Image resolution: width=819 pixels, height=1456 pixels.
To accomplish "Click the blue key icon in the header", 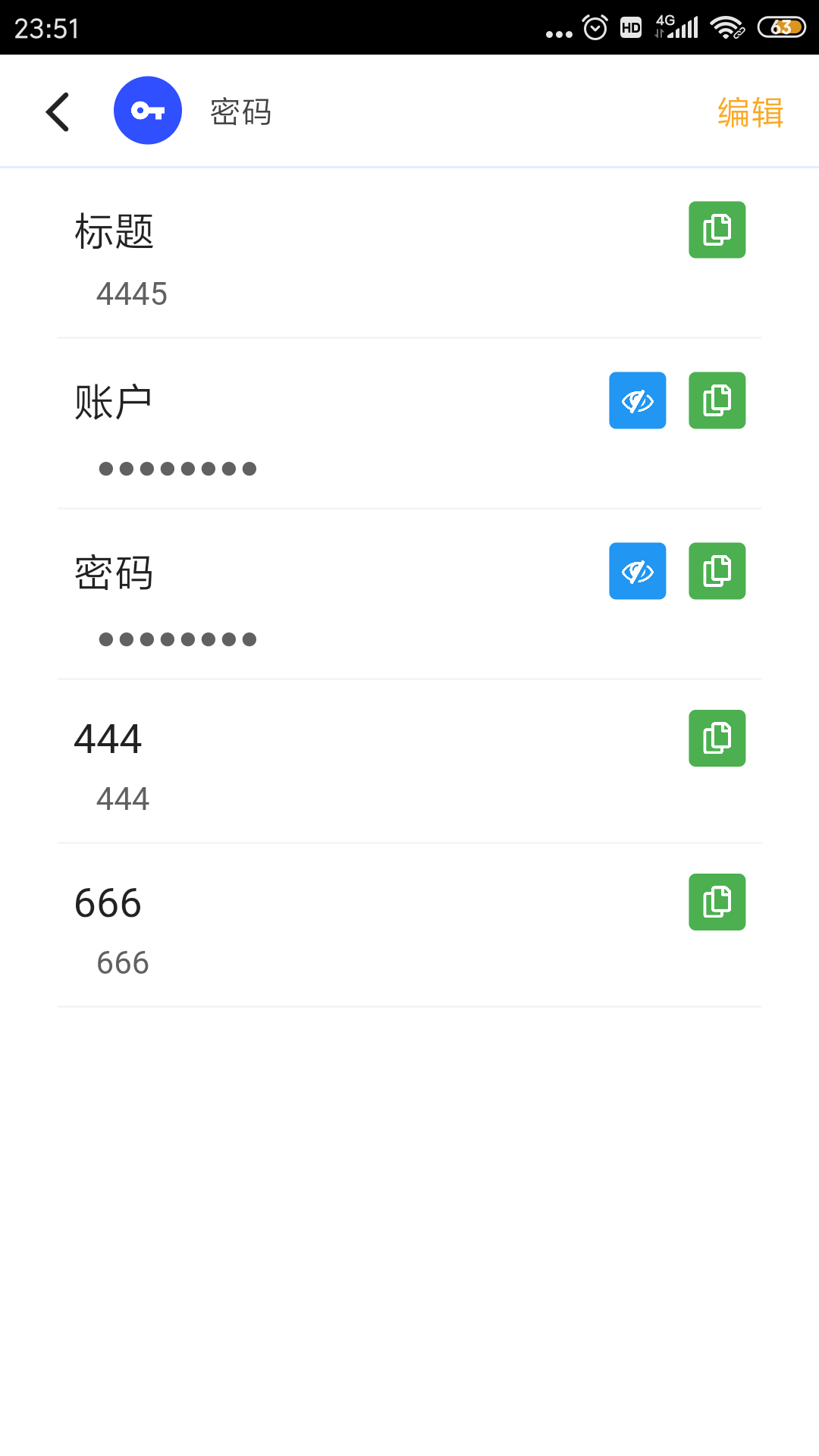I will coord(147,110).
